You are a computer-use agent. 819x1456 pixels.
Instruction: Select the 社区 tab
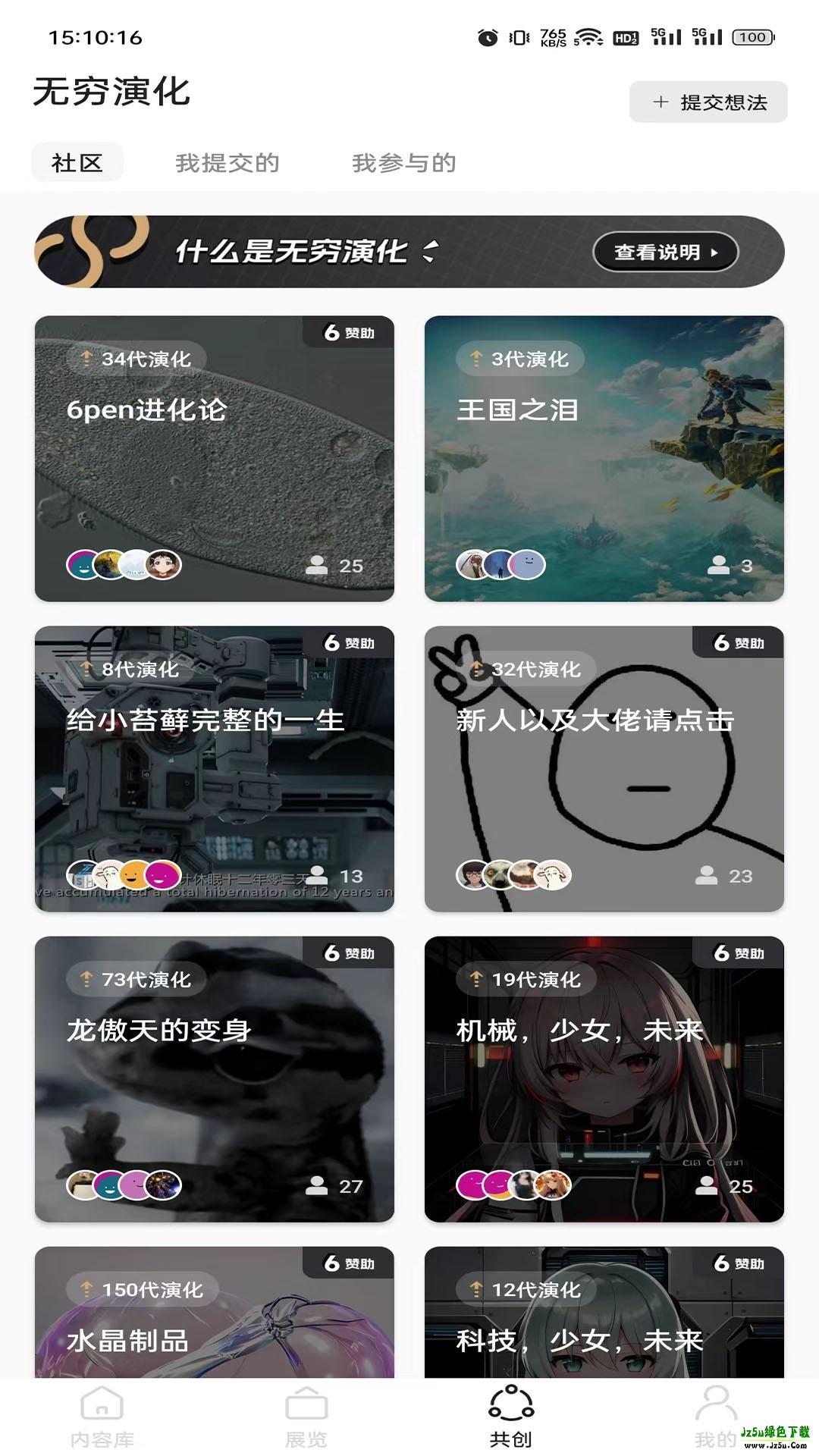[x=77, y=163]
